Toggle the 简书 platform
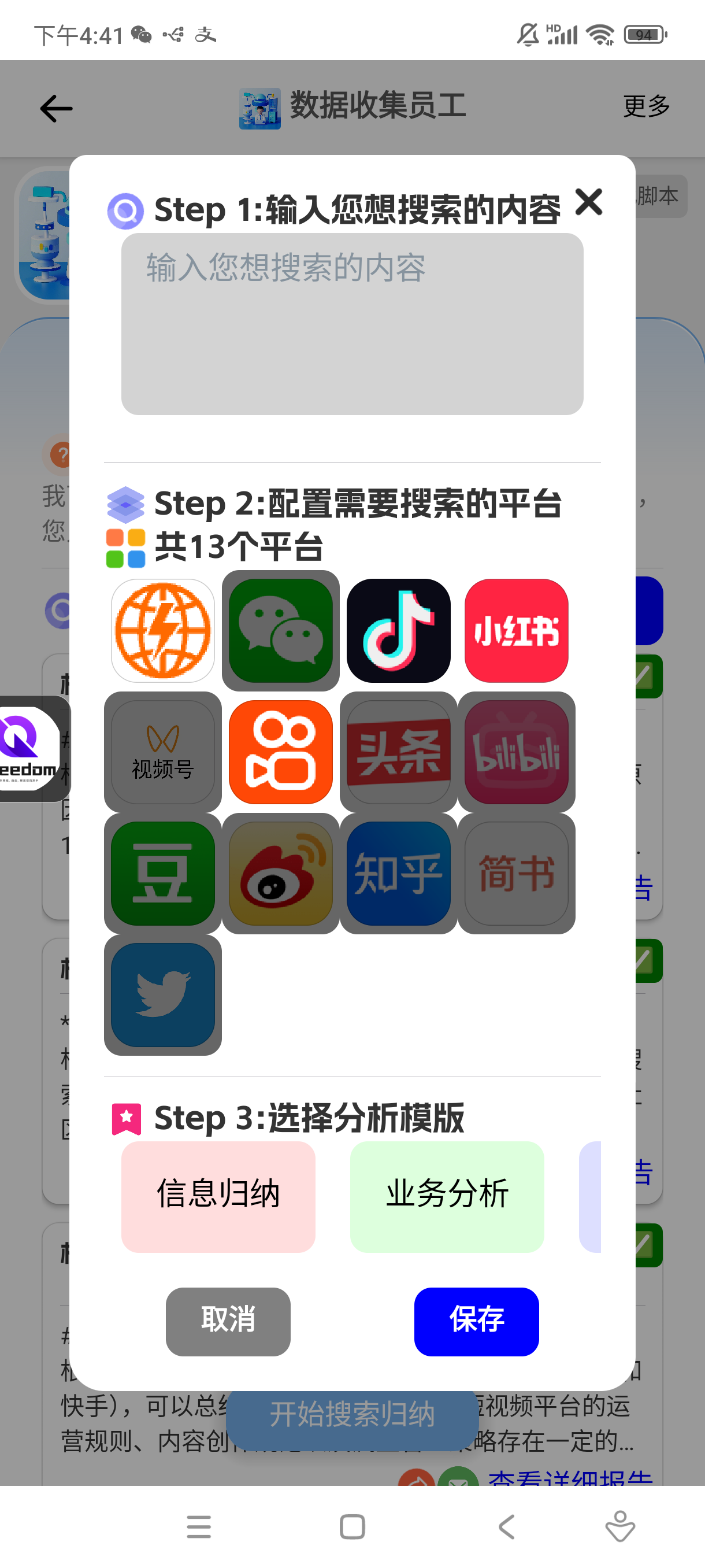The height and width of the screenshot is (1568, 705). coord(516,873)
